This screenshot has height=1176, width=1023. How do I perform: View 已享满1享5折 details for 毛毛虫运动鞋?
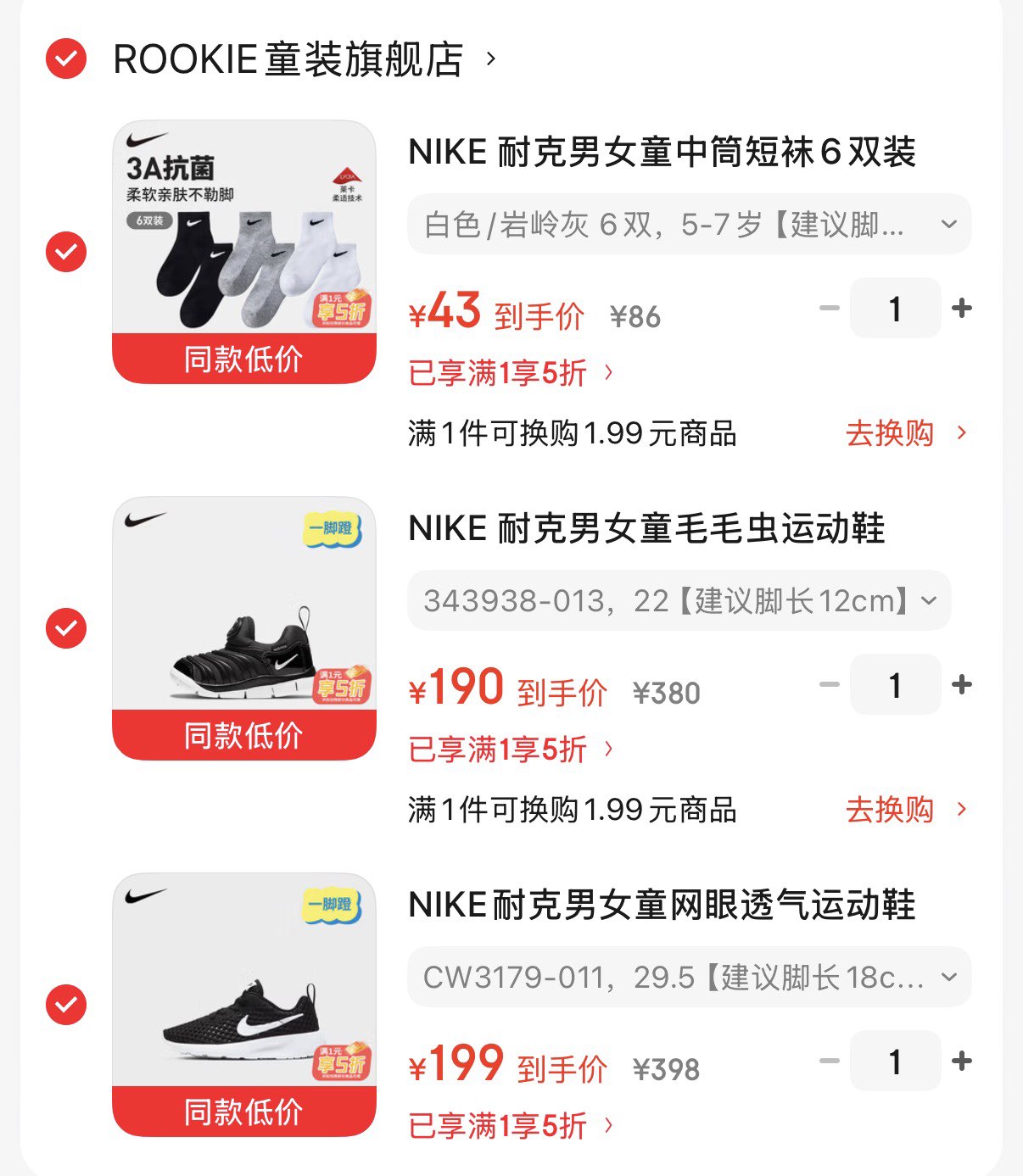pos(511,749)
